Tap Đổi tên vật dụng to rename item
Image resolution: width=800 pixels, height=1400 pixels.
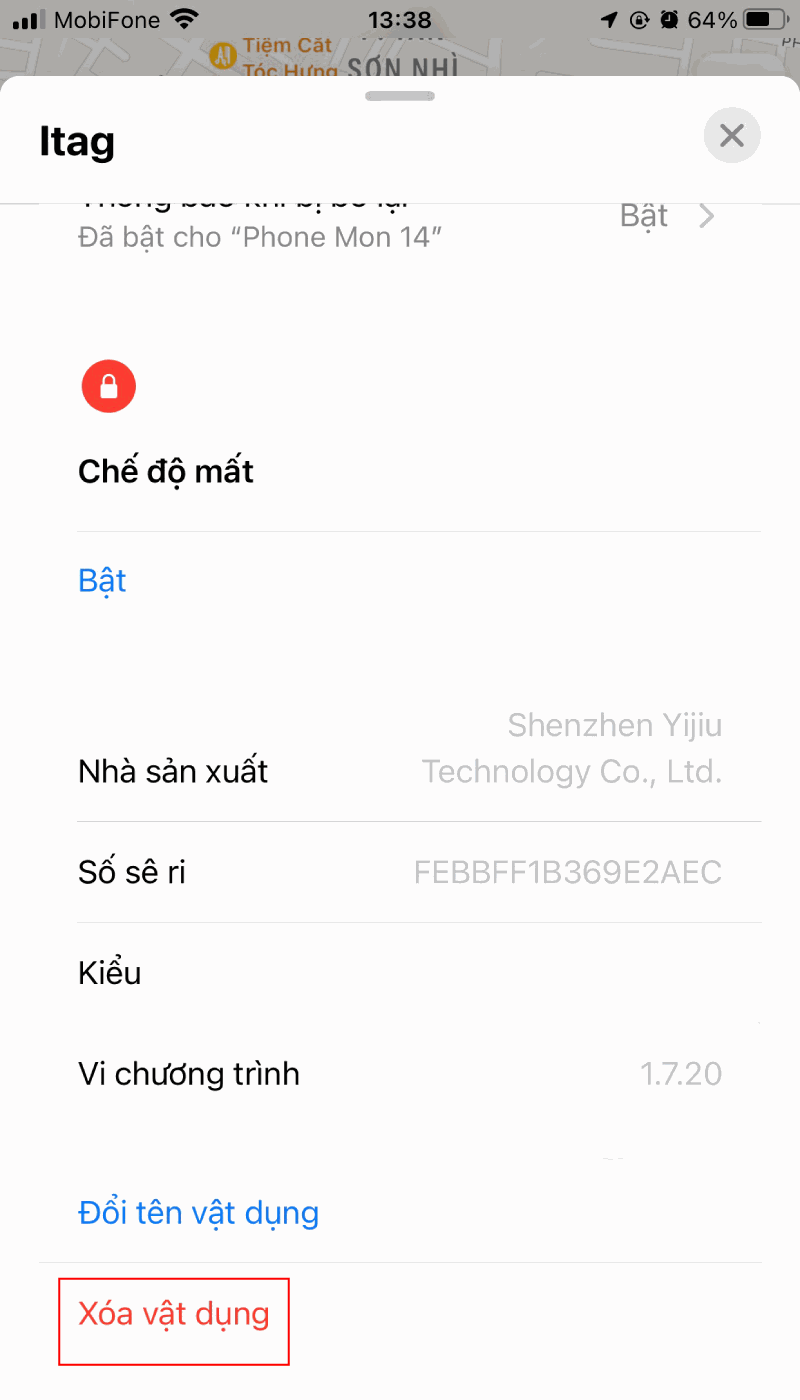coord(198,1213)
